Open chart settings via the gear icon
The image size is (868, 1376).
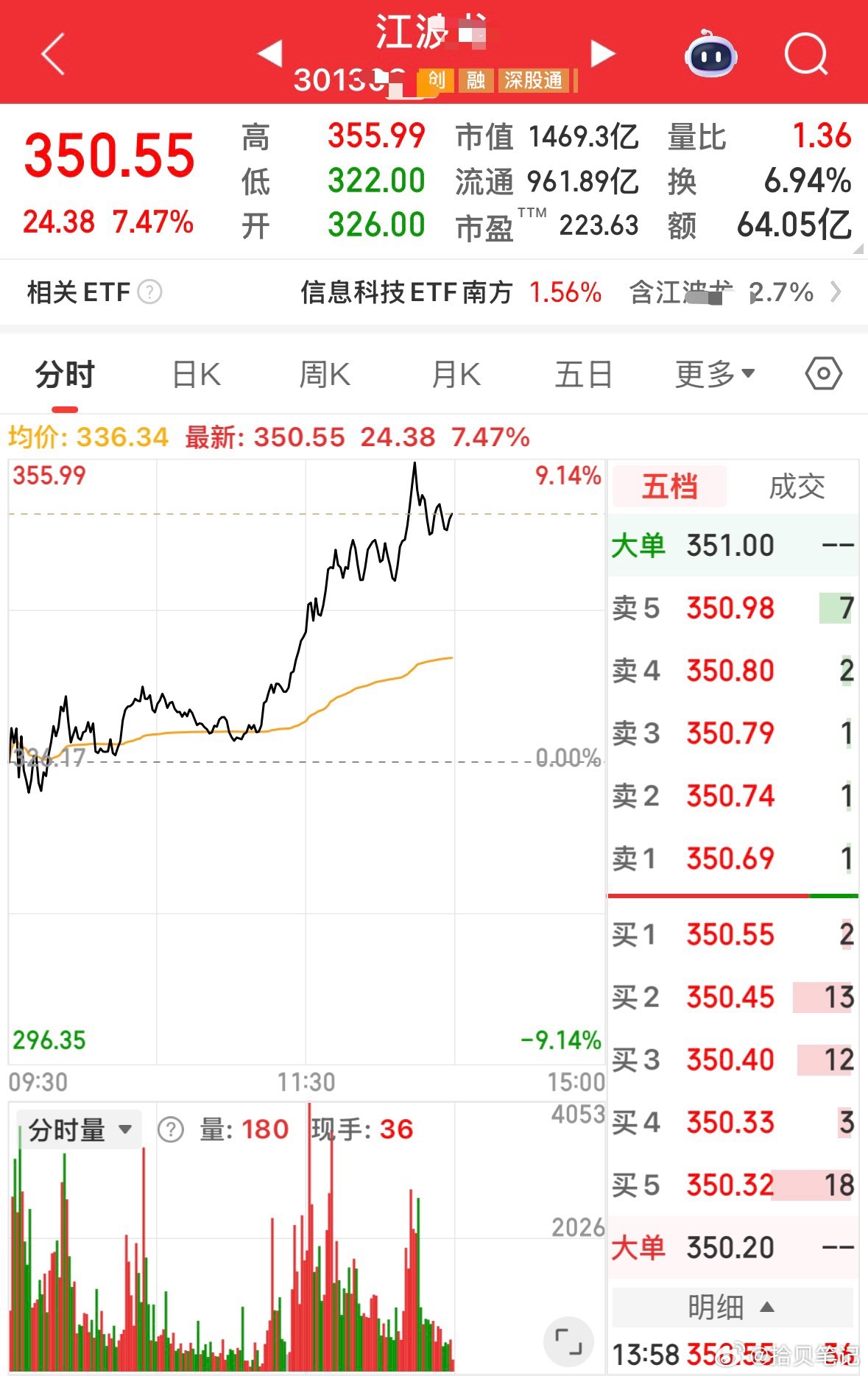pos(822,373)
